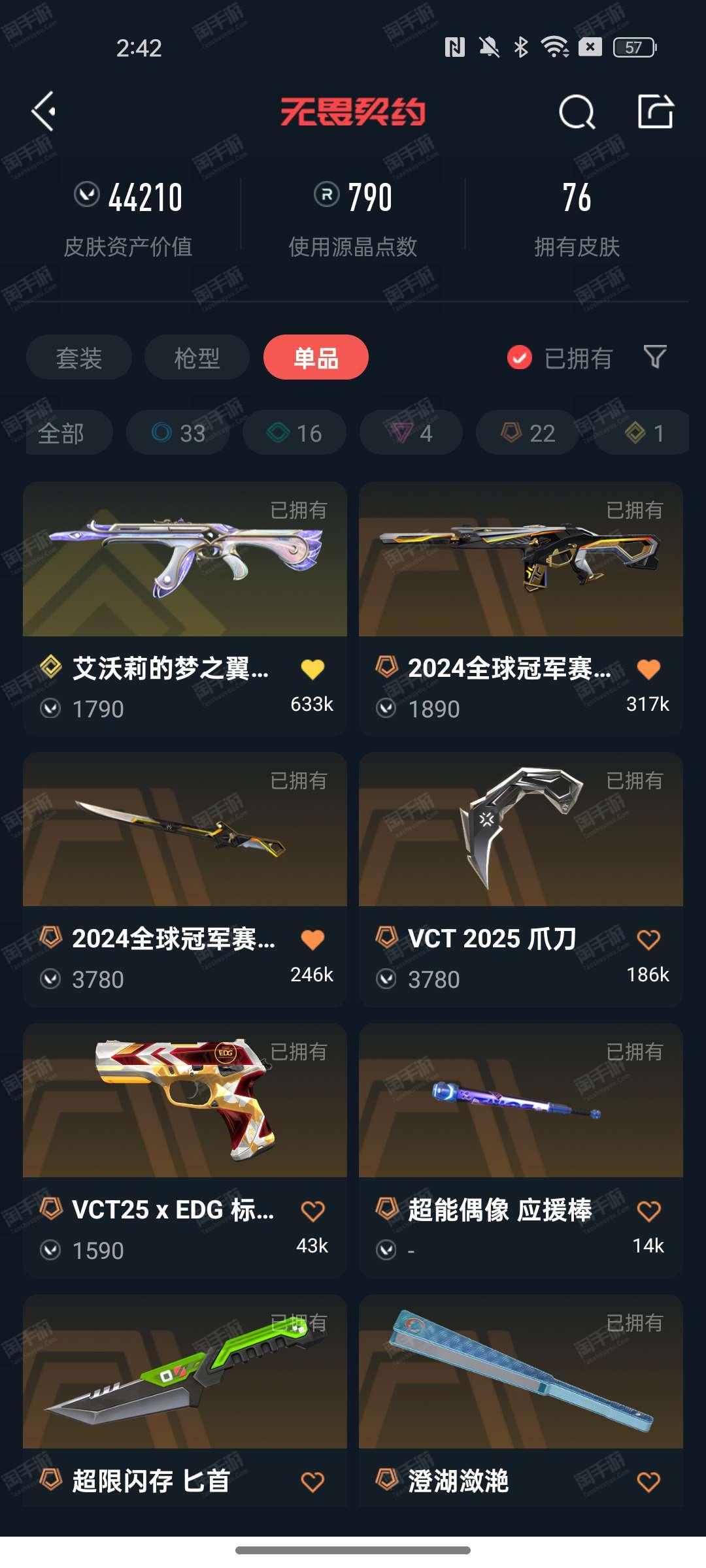This screenshot has width=706, height=1568.
Task: Select the 全部 filter chip
Action: pos(62,433)
